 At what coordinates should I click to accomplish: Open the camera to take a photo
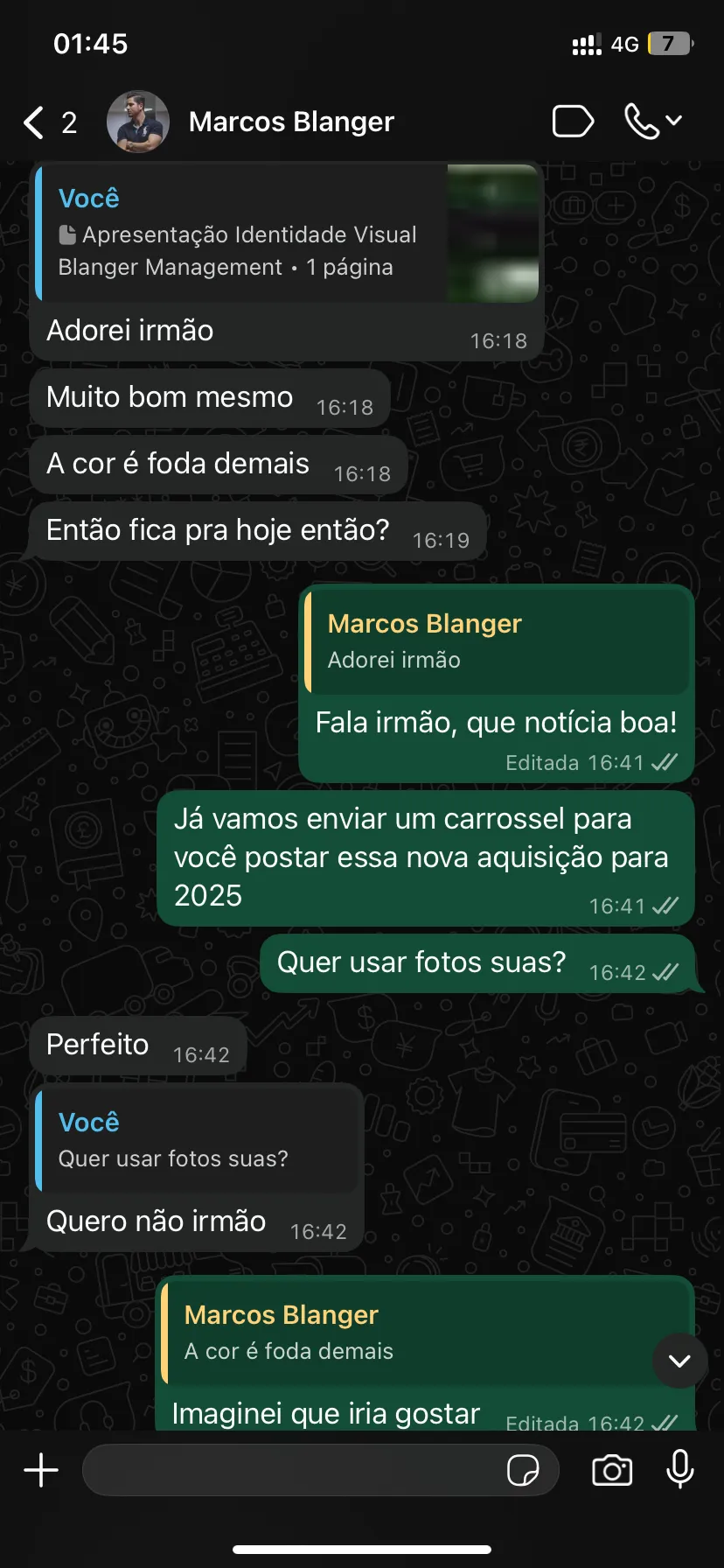(x=612, y=1470)
